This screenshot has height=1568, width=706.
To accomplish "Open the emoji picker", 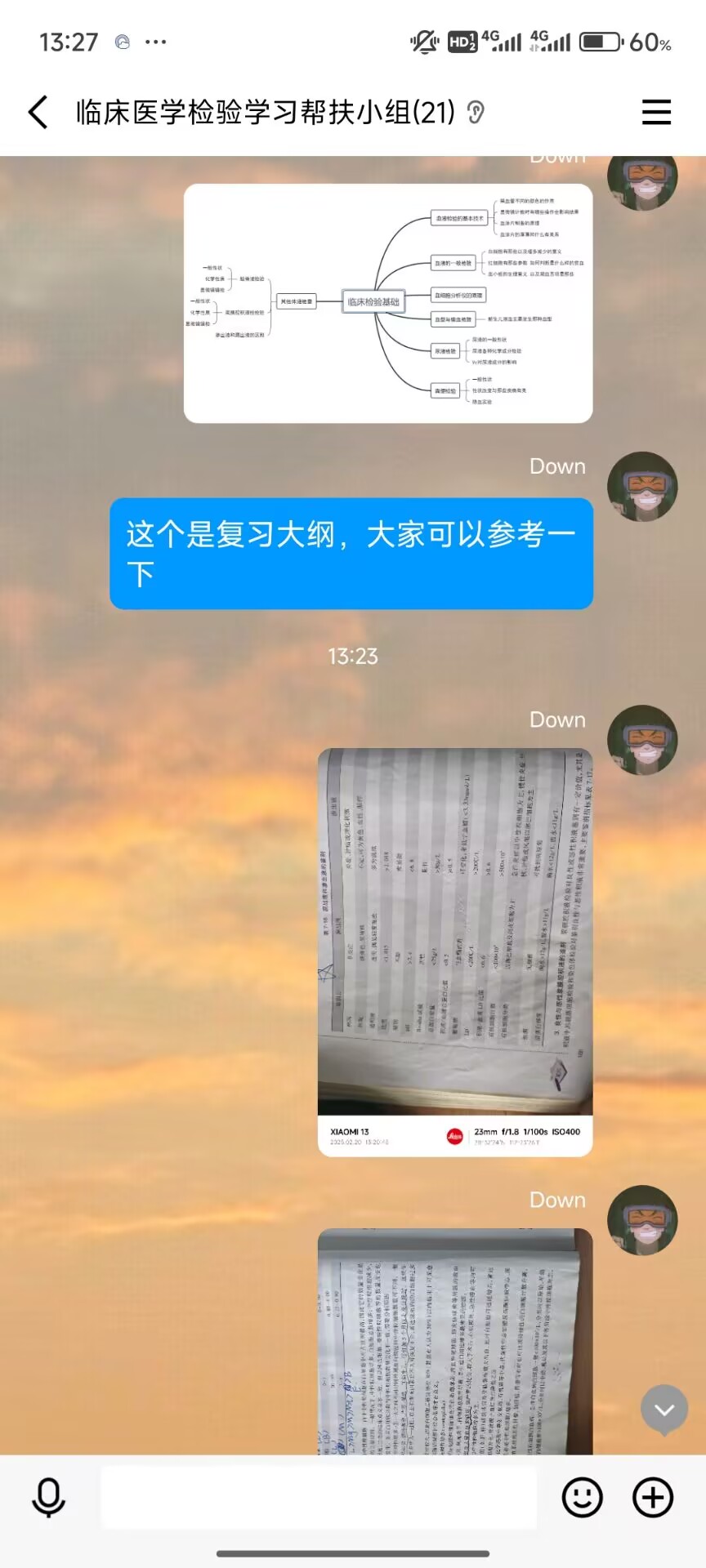I will click(x=582, y=1497).
